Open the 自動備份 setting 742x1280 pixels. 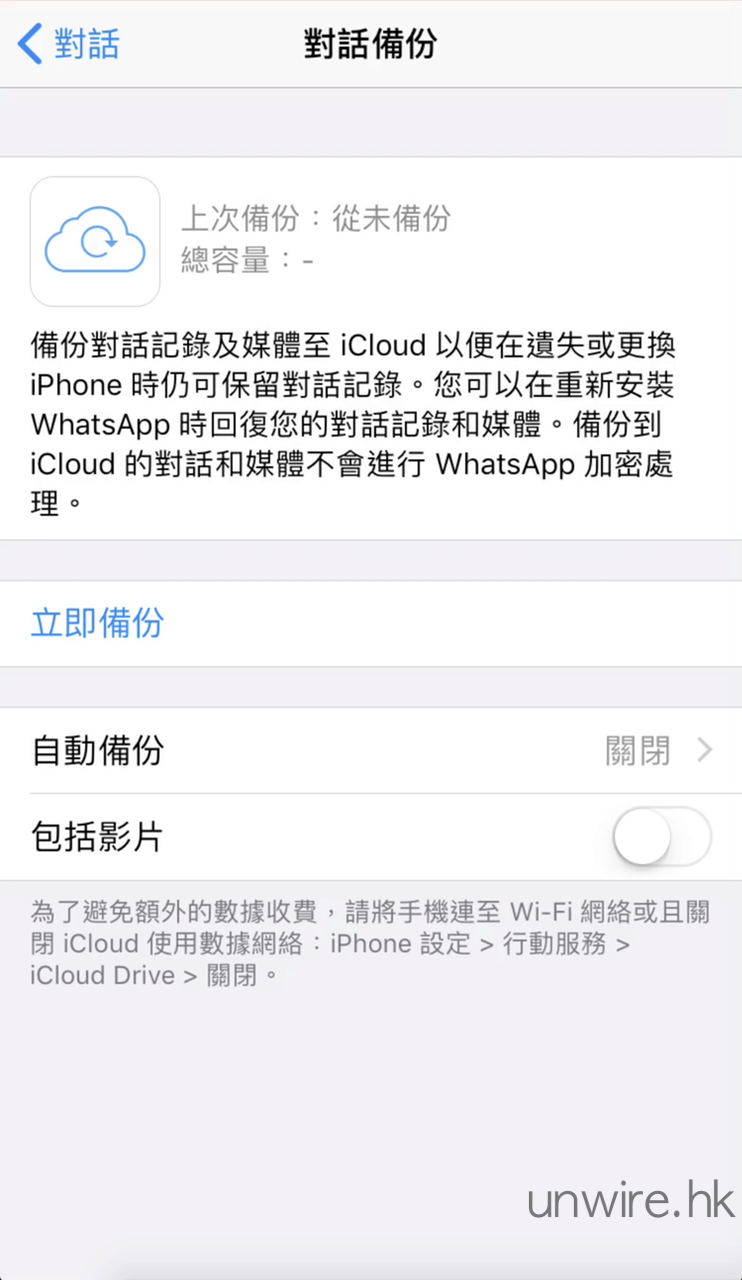coord(370,750)
